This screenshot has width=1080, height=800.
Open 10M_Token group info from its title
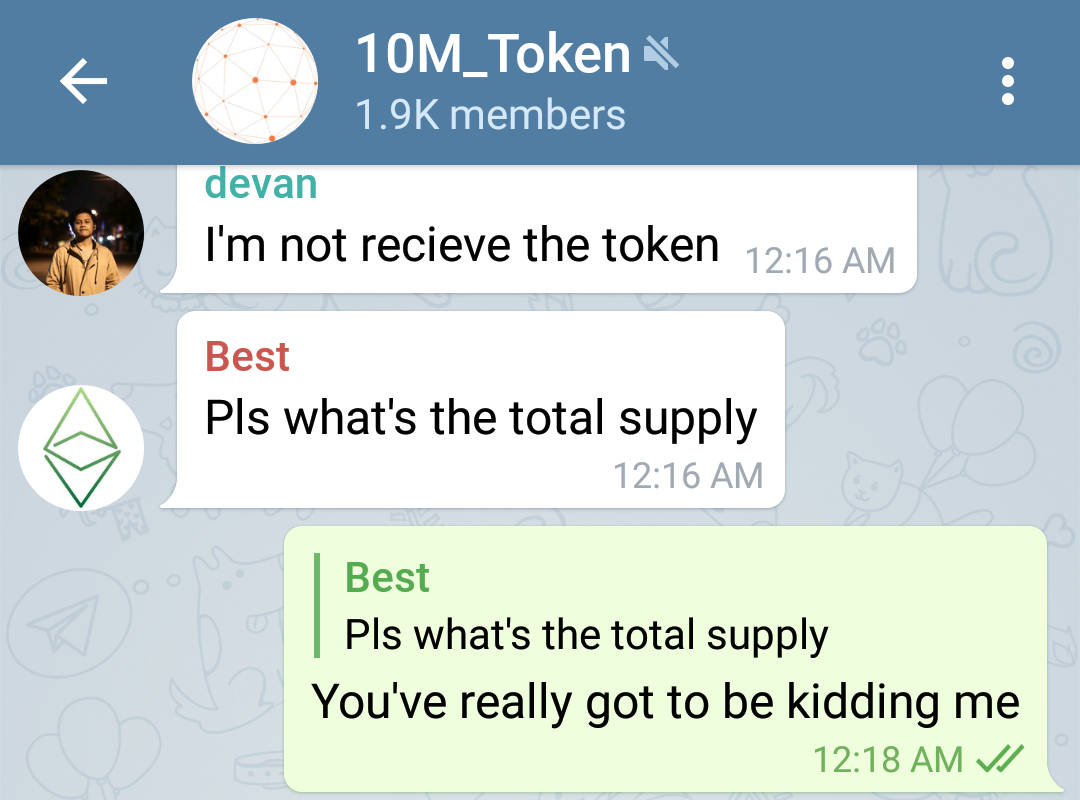(494, 56)
